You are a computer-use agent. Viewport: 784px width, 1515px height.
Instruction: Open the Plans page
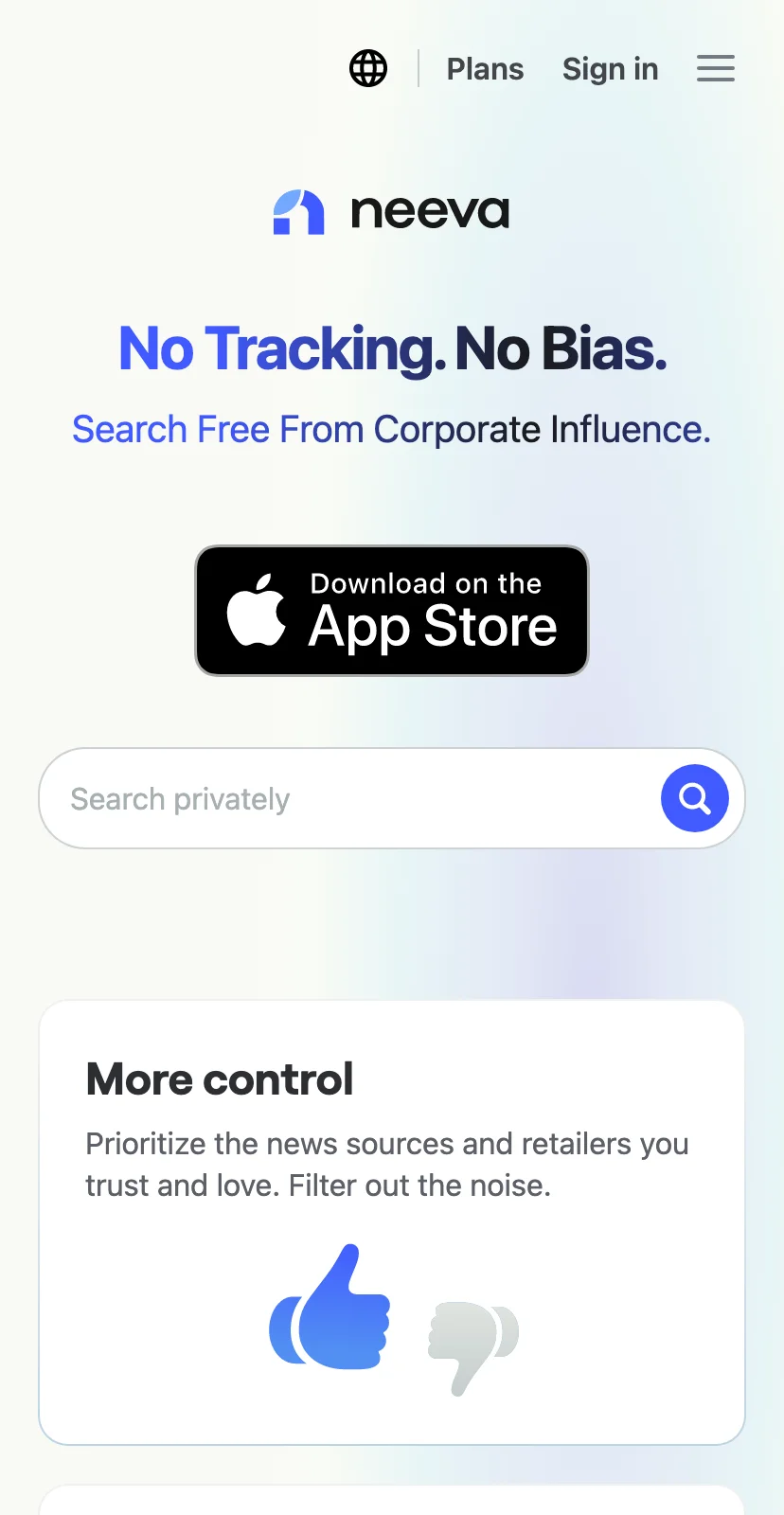pos(485,69)
